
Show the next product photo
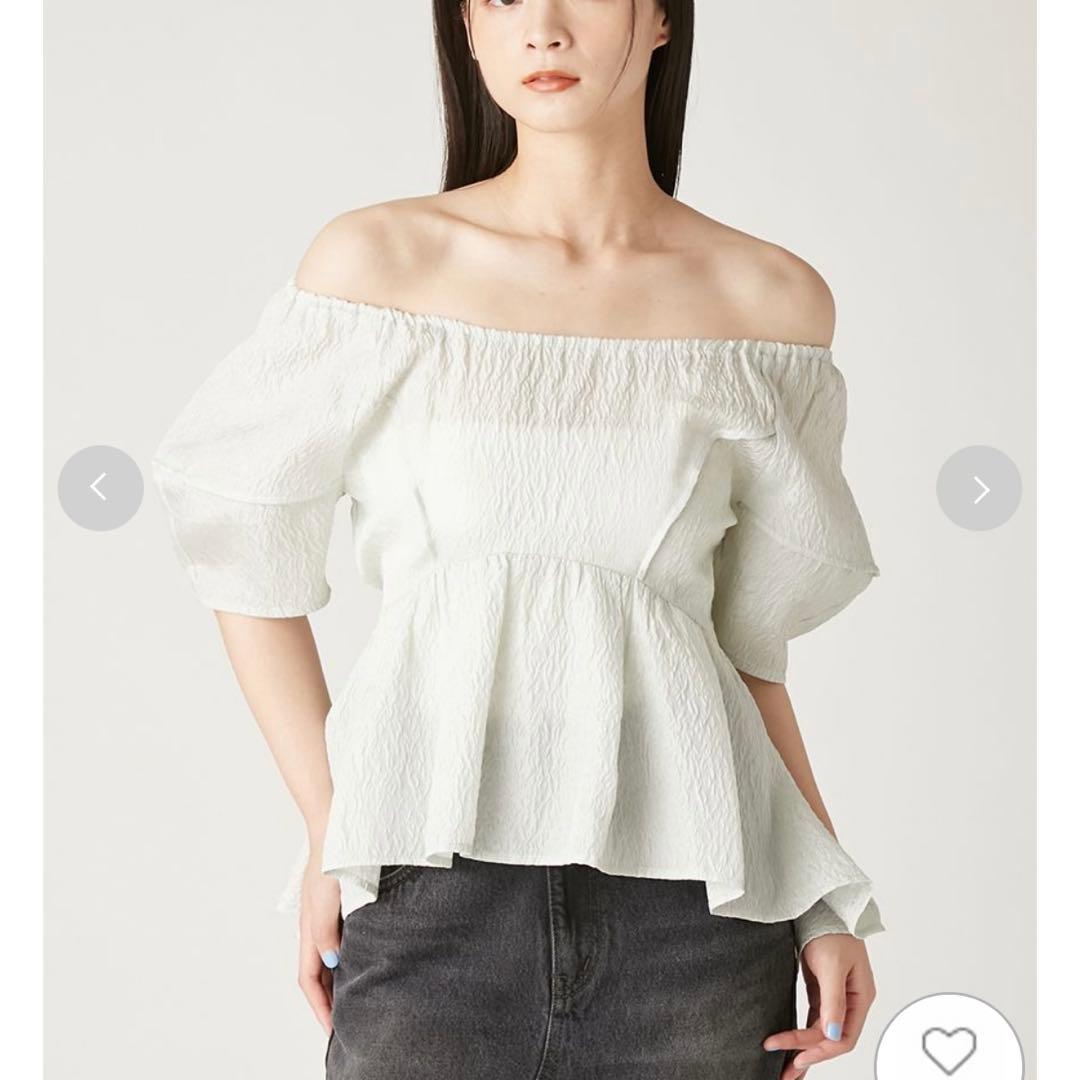(x=979, y=489)
